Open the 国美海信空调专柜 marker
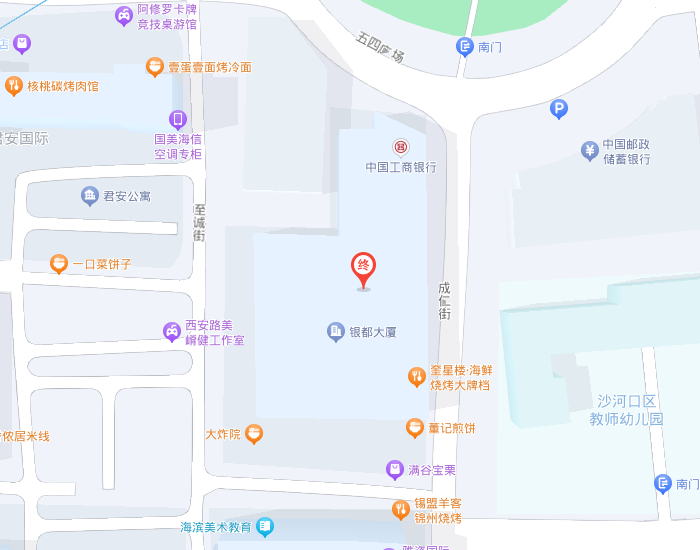Viewport: 700px width, 550px height. pos(178,120)
